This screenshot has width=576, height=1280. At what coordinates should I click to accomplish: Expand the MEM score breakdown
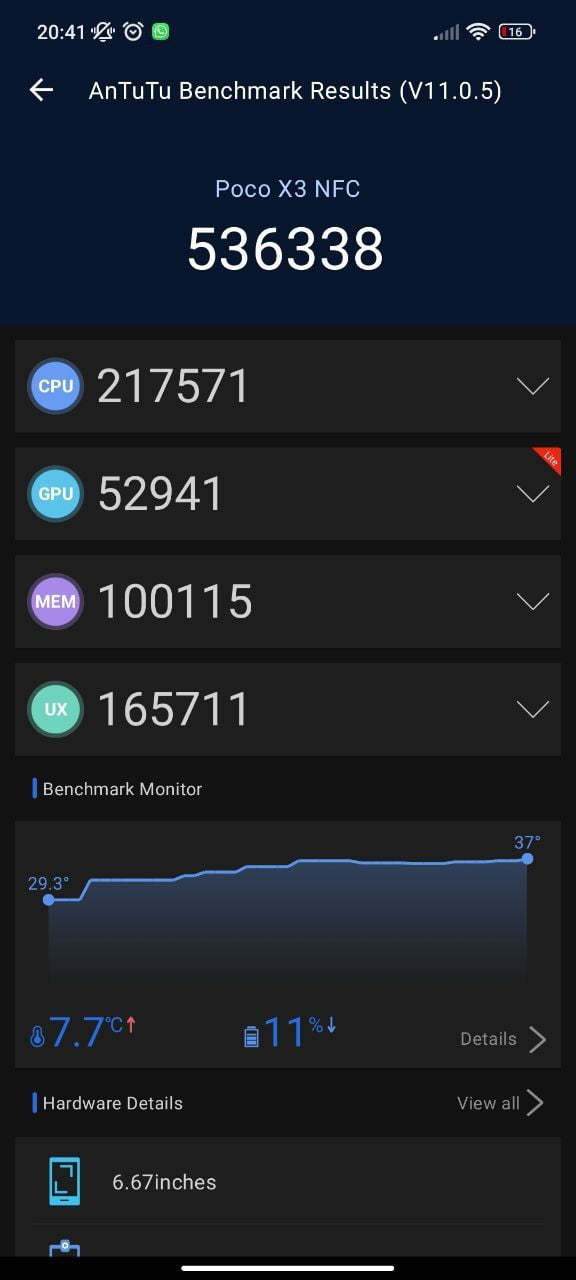288,601
